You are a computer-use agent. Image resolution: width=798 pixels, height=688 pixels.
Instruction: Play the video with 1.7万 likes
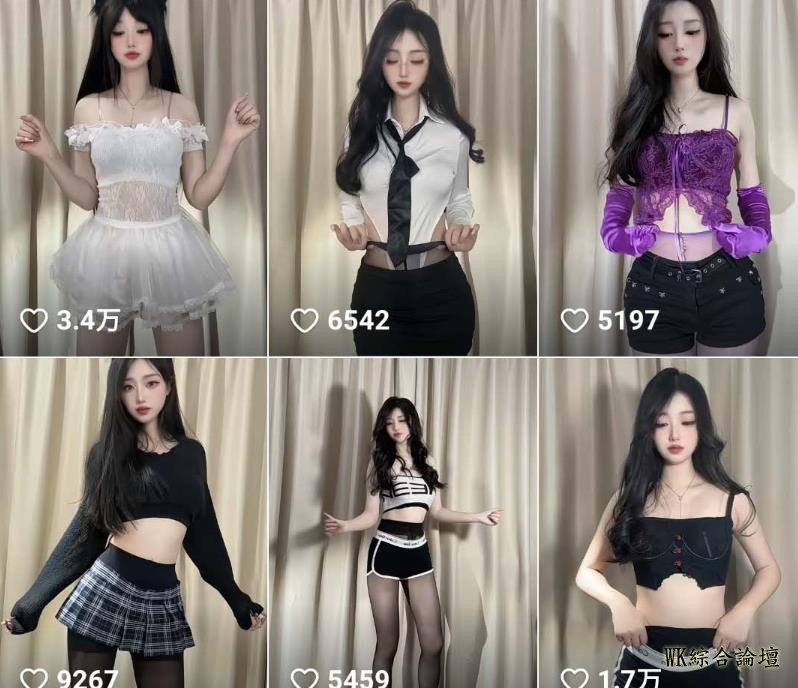tap(668, 520)
